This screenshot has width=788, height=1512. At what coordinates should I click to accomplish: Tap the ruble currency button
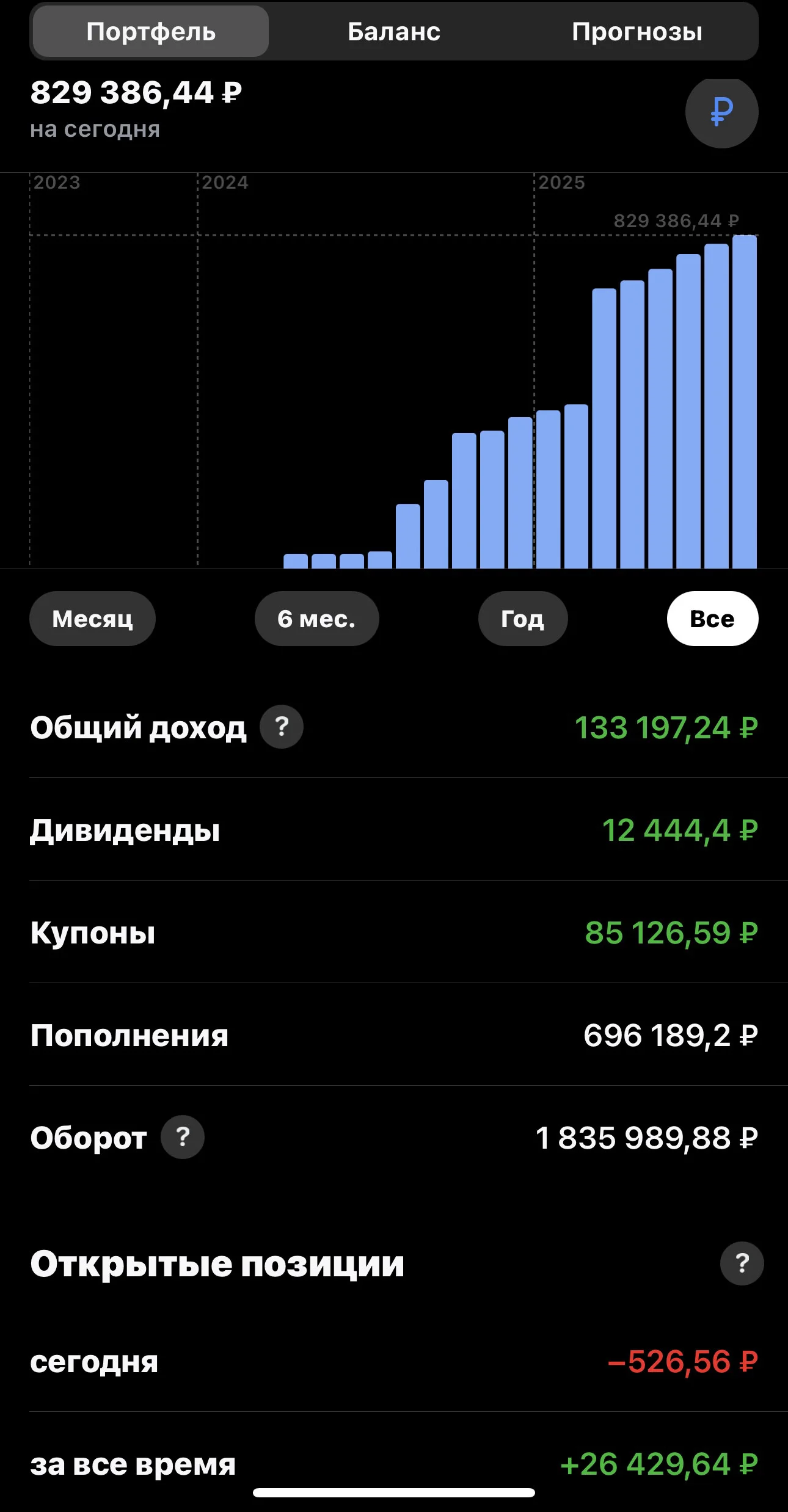(721, 112)
